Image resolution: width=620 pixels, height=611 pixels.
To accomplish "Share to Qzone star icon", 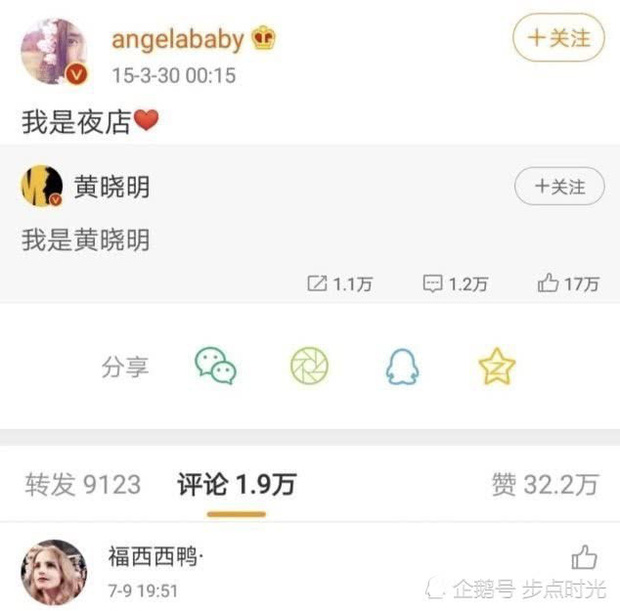I will 496,367.
